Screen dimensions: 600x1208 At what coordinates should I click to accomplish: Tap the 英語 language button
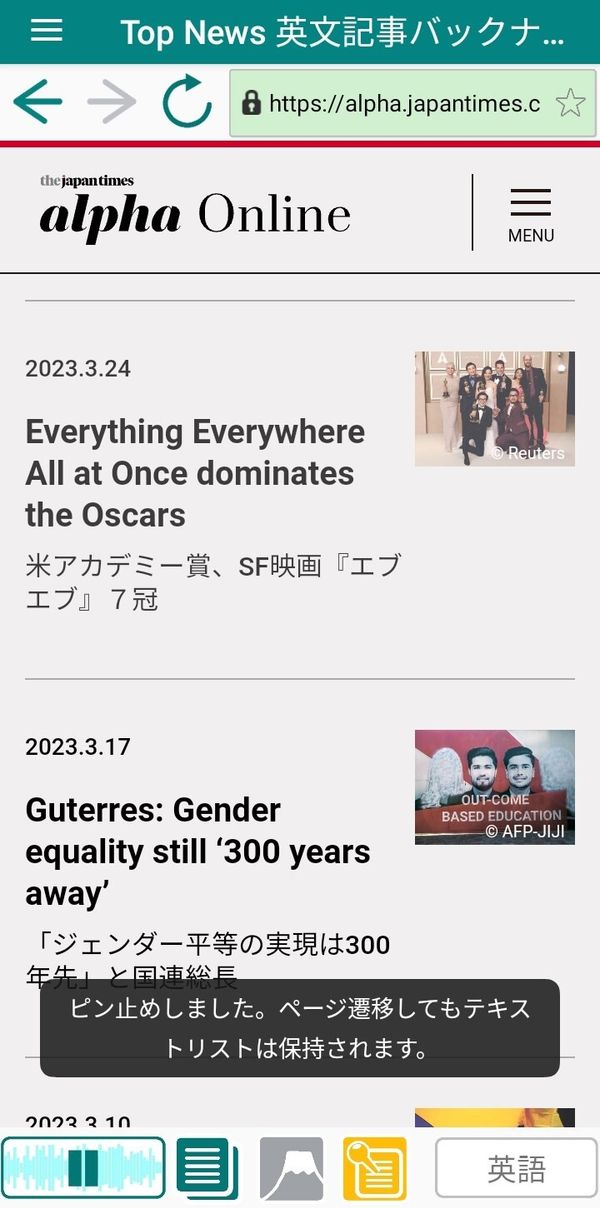[516, 1168]
